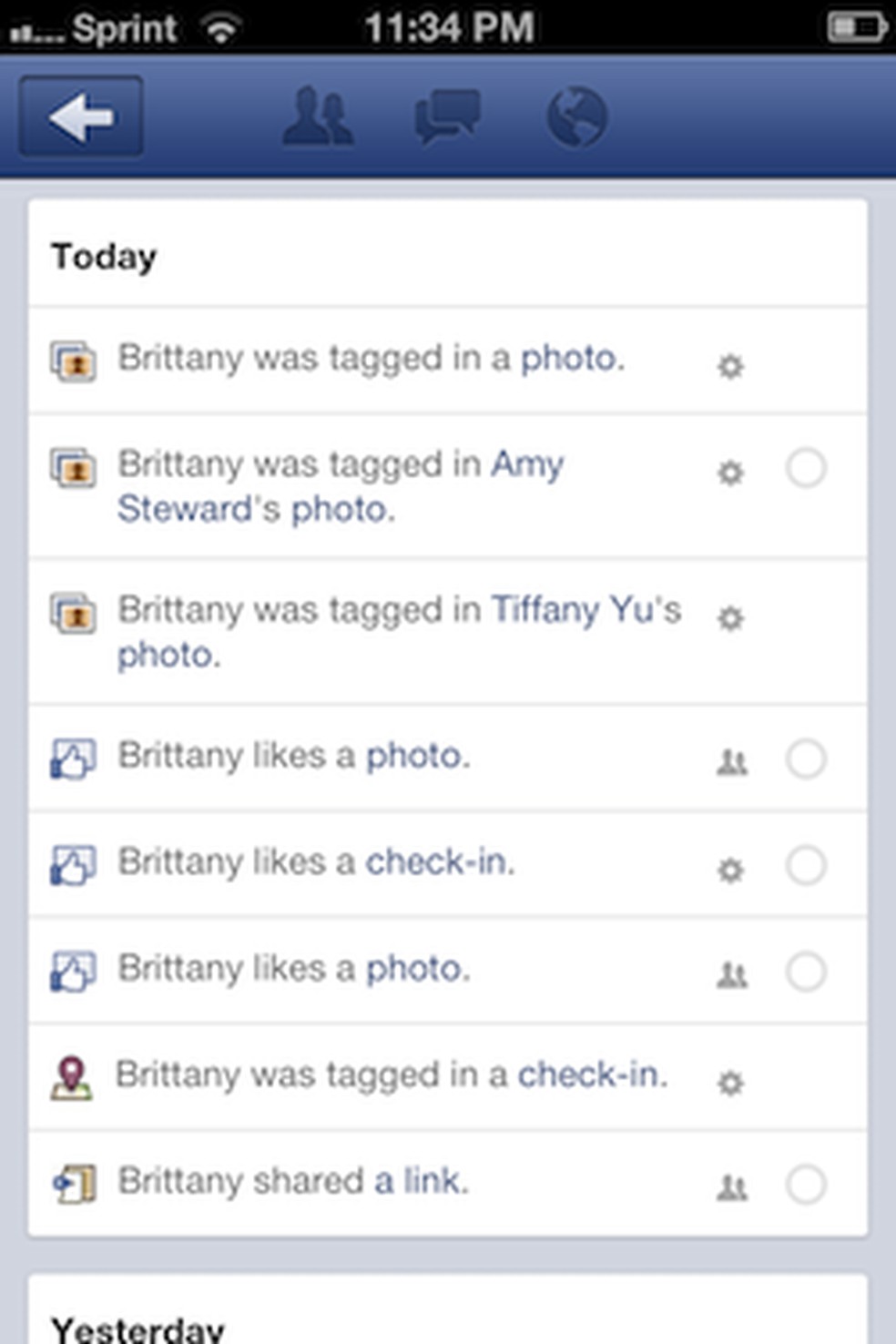Open gear for tagged in a check-in
The height and width of the screenshot is (1344, 896).
pos(730,1083)
